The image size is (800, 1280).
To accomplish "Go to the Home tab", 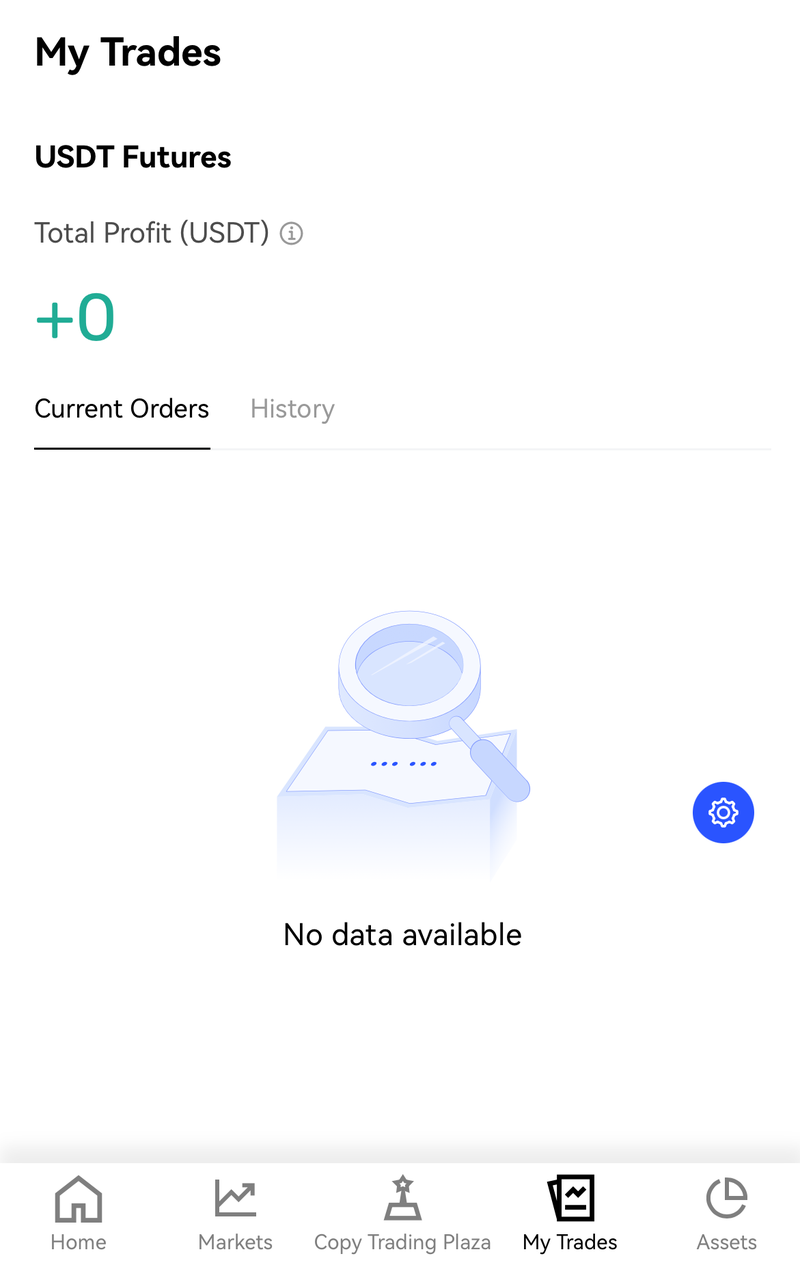I will point(78,1214).
